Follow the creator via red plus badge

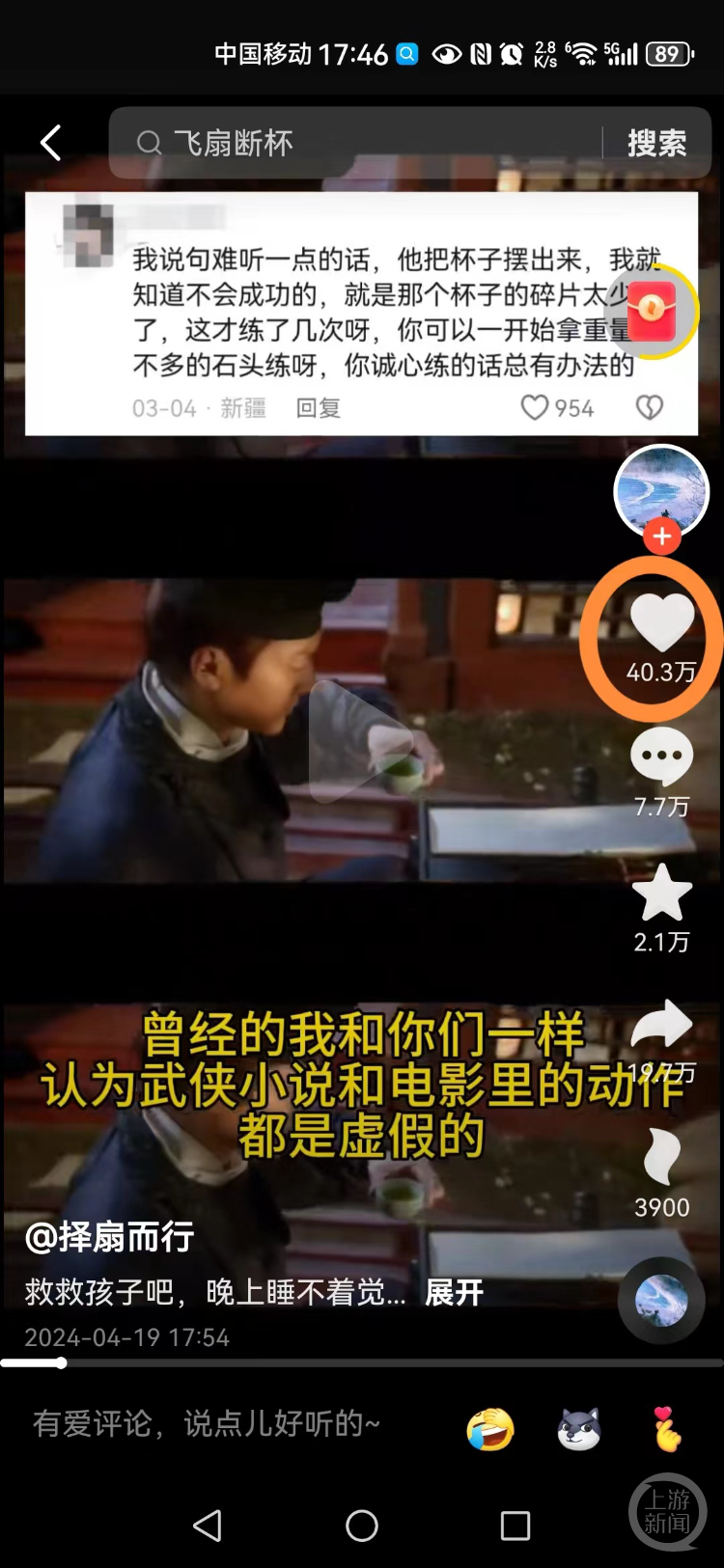click(661, 536)
